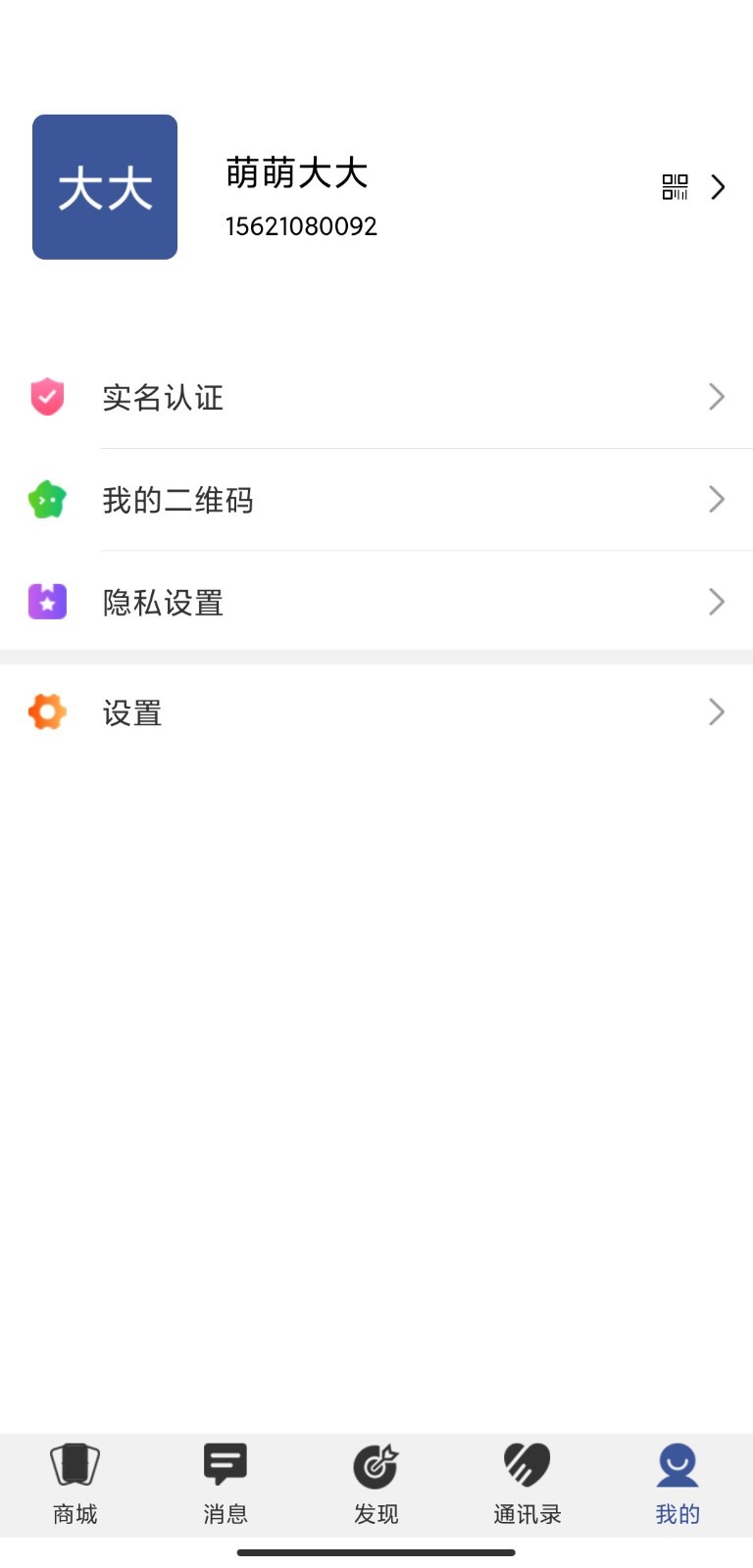Screen dimensions: 753x1568
Task: Open the 发现 discover tab
Action: pos(376,1484)
